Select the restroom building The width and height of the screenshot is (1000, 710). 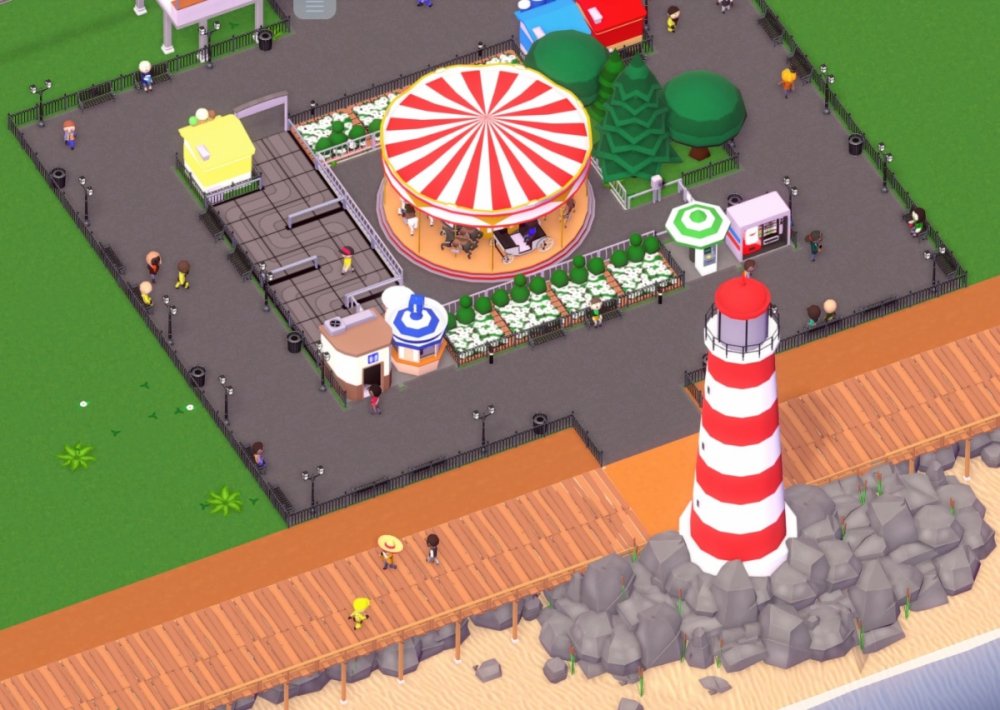(x=355, y=352)
